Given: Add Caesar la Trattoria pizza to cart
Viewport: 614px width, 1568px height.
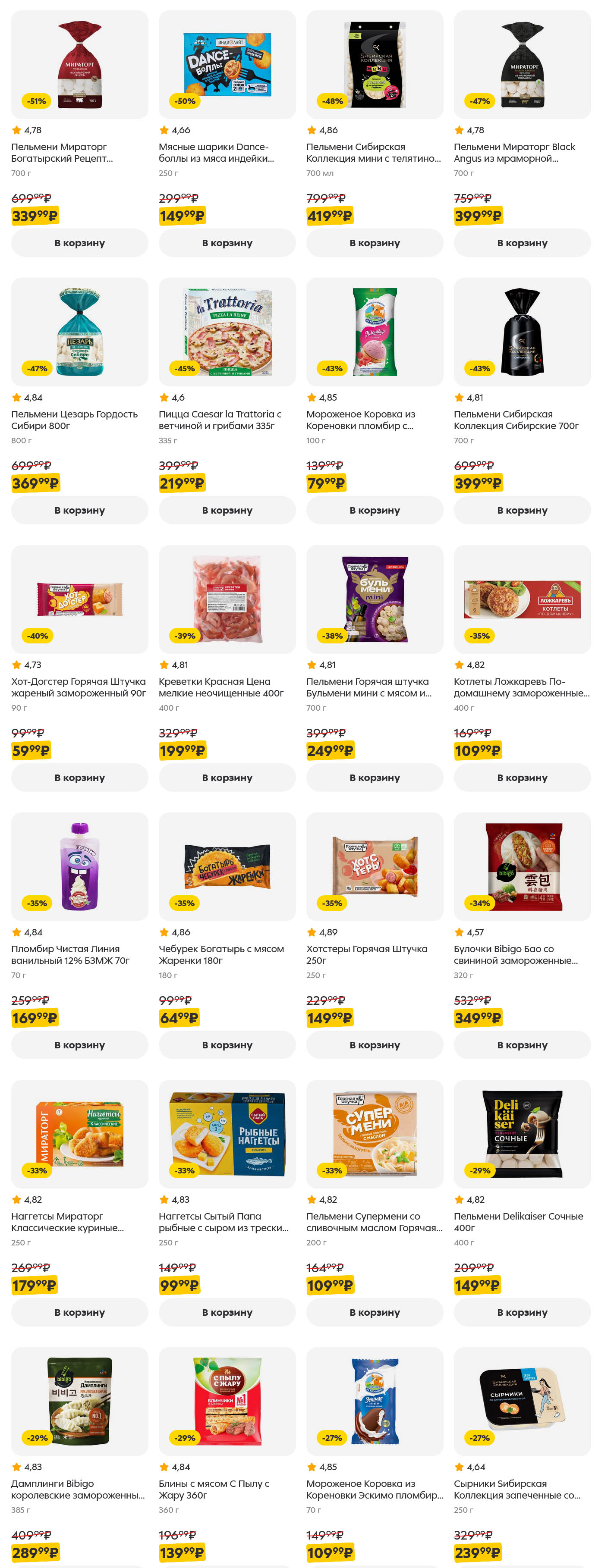Looking at the screenshot, I should [227, 510].
